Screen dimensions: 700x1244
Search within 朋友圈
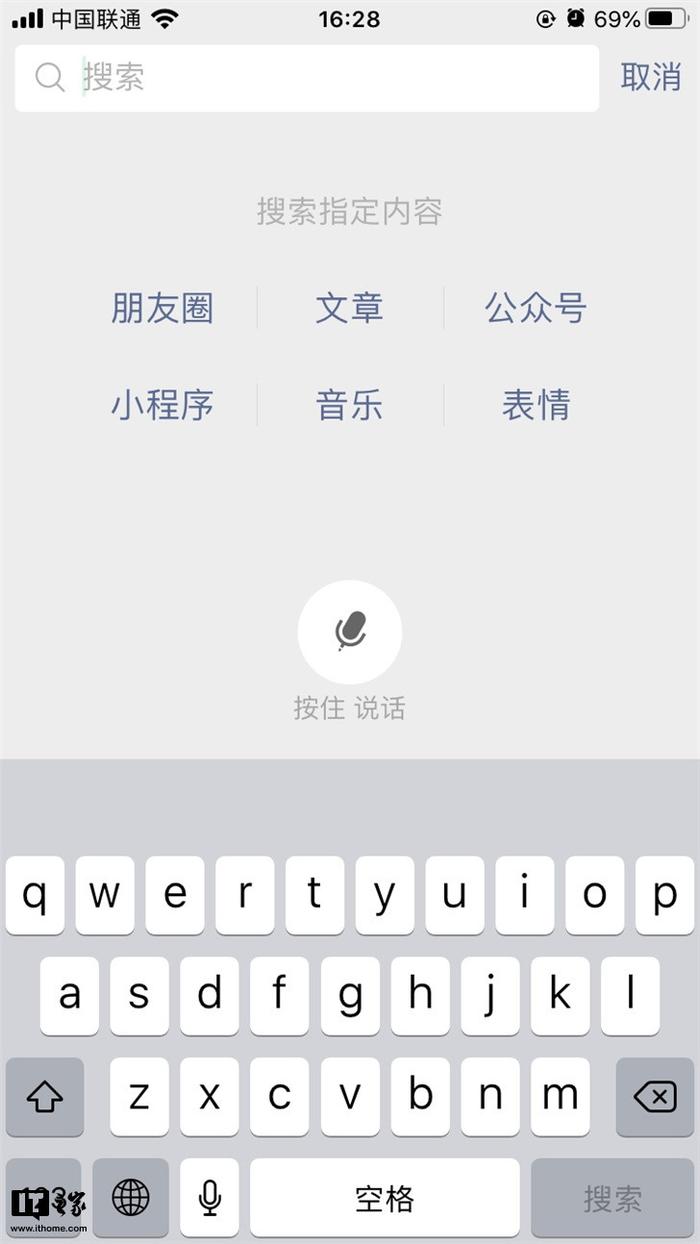pyautogui.click(x=162, y=308)
